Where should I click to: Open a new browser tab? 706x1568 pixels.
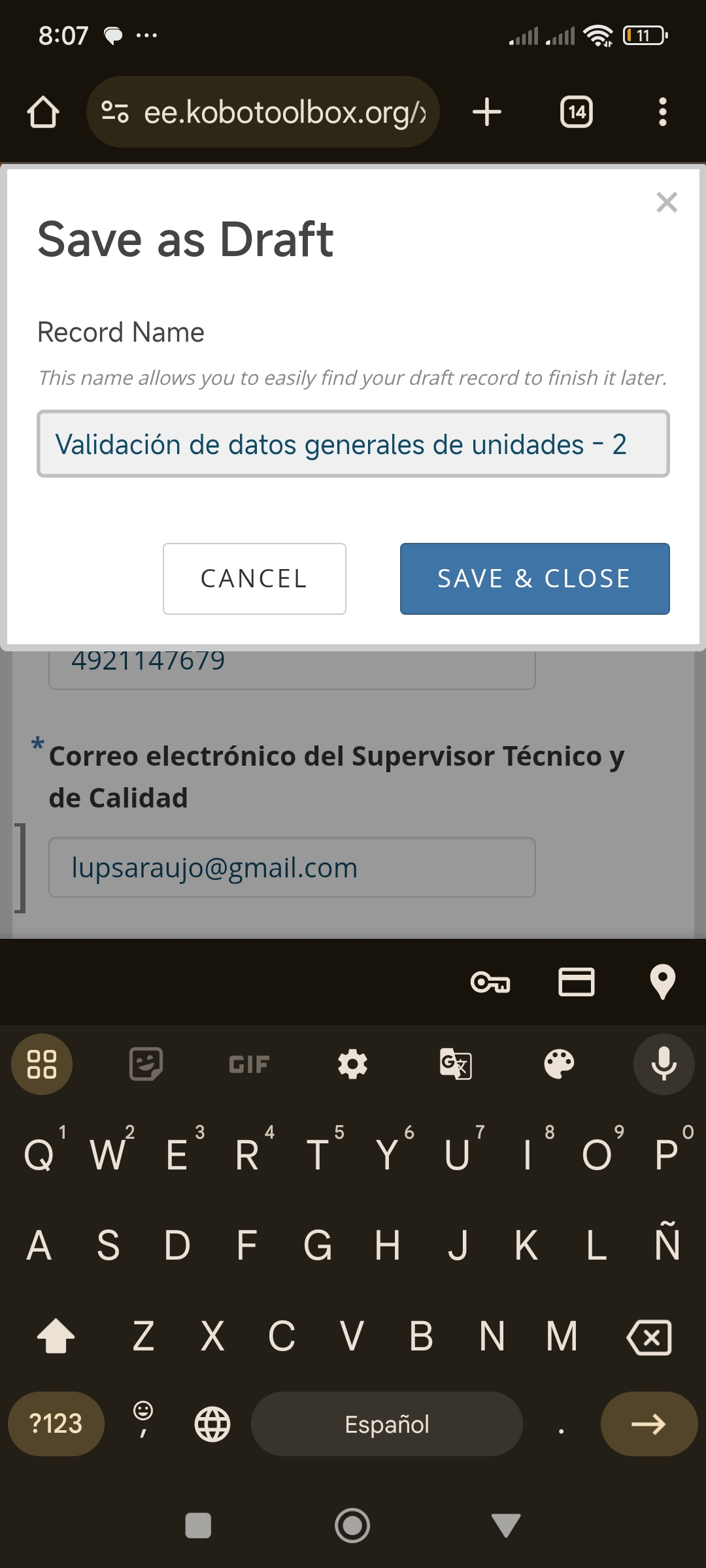[487, 112]
